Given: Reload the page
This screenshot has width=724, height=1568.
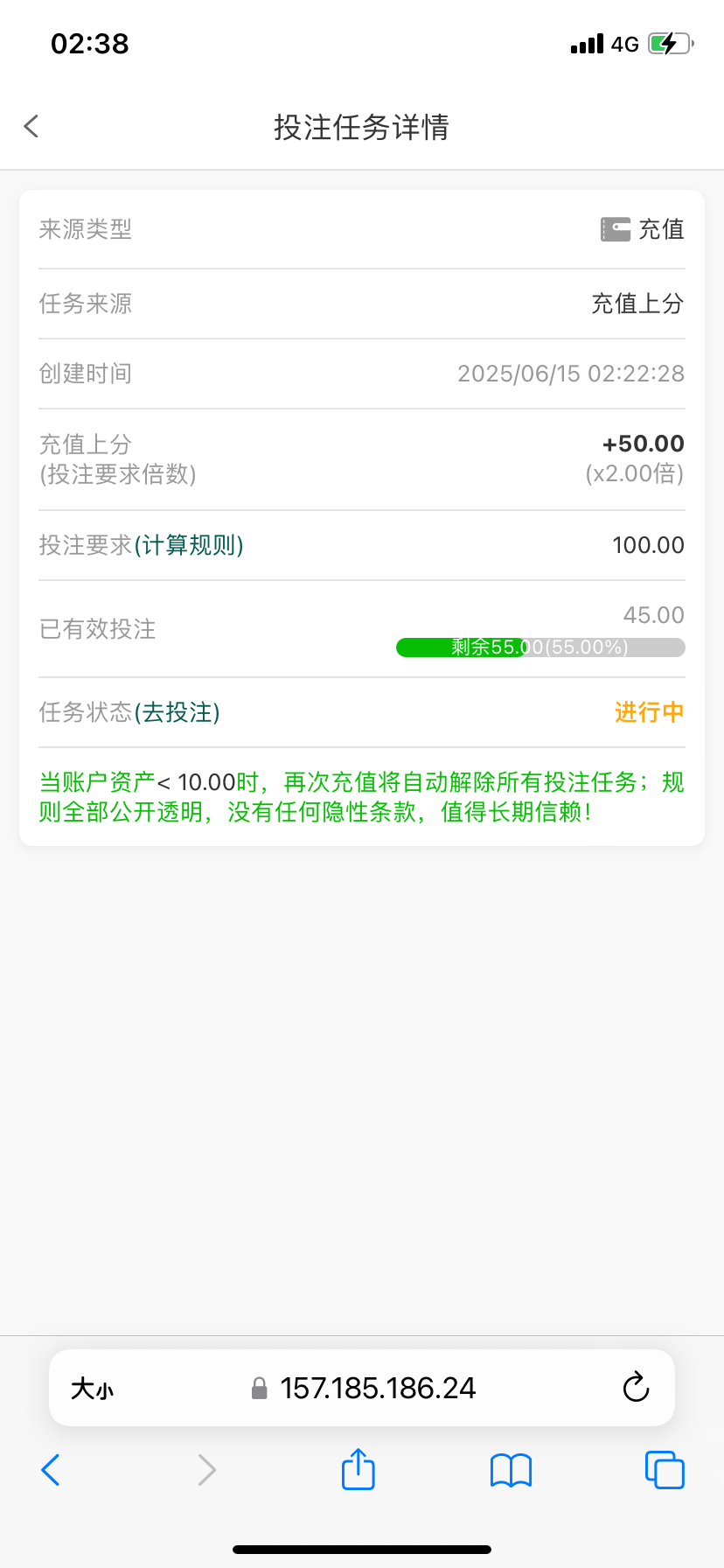Looking at the screenshot, I should [x=636, y=1388].
